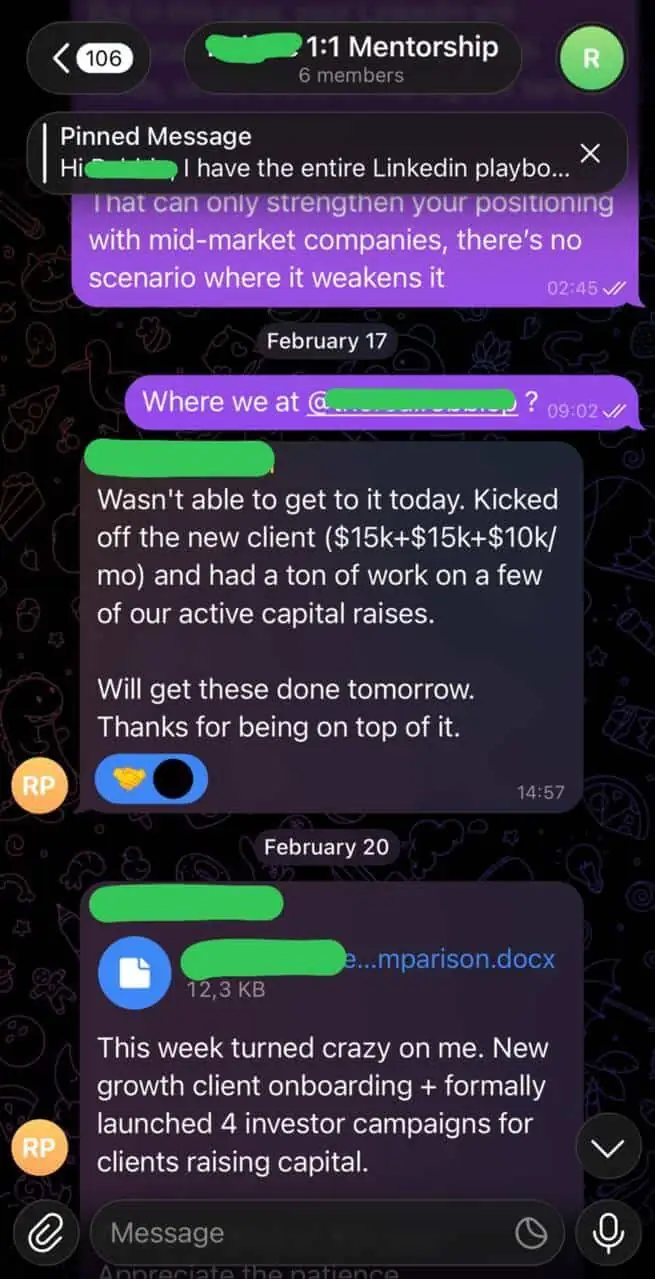Dismiss the pinned message banner

(x=590, y=153)
